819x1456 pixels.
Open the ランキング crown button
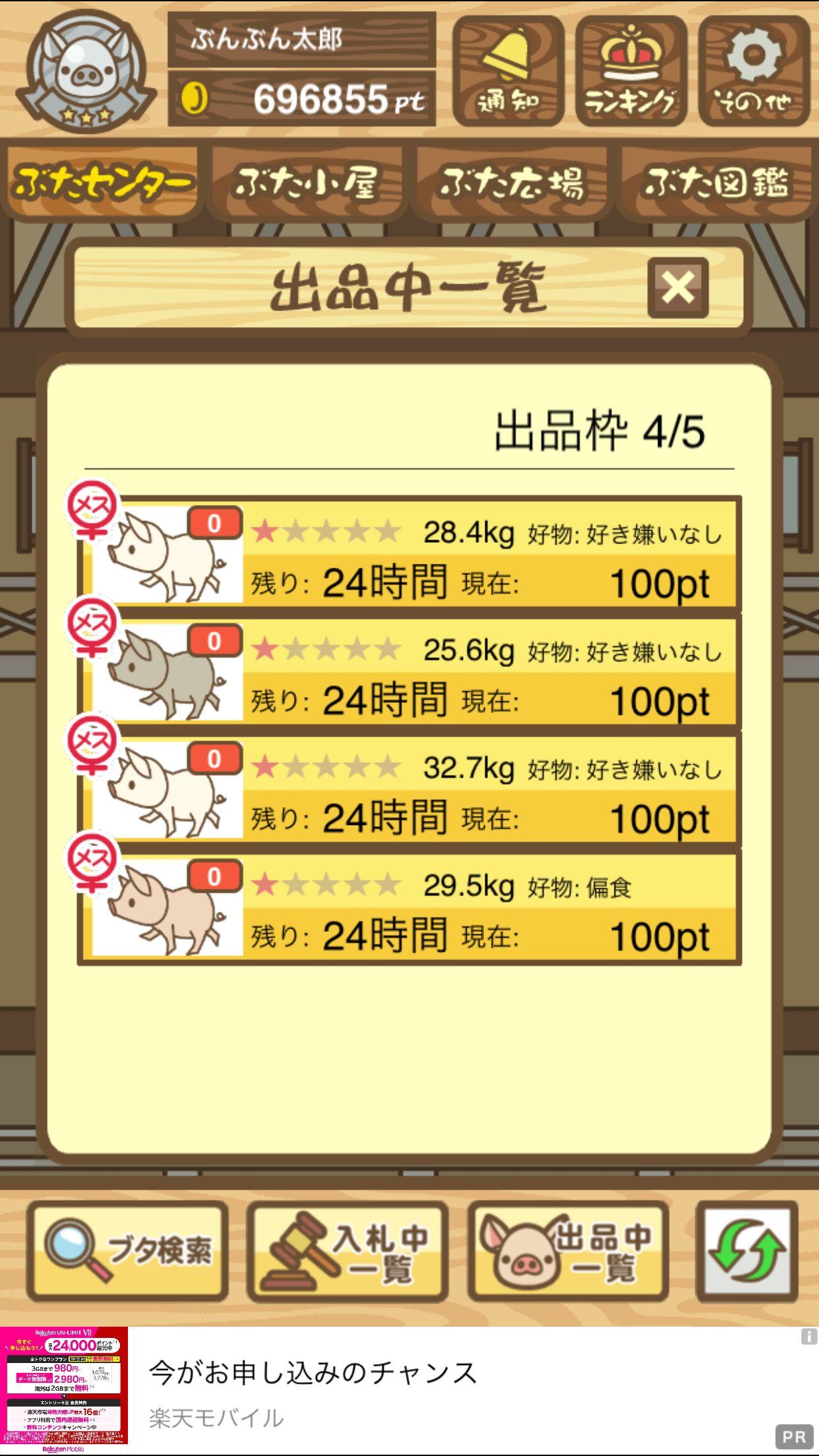click(x=631, y=71)
